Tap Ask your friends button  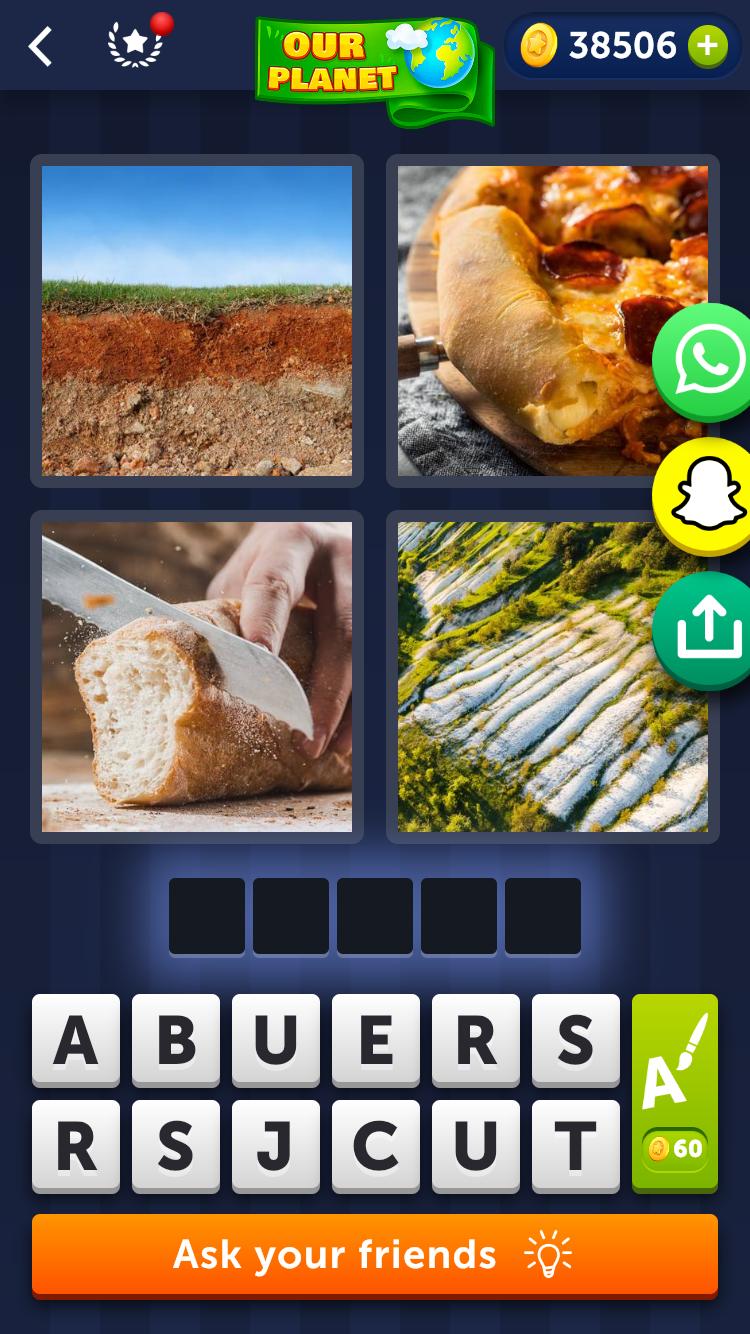(375, 1255)
